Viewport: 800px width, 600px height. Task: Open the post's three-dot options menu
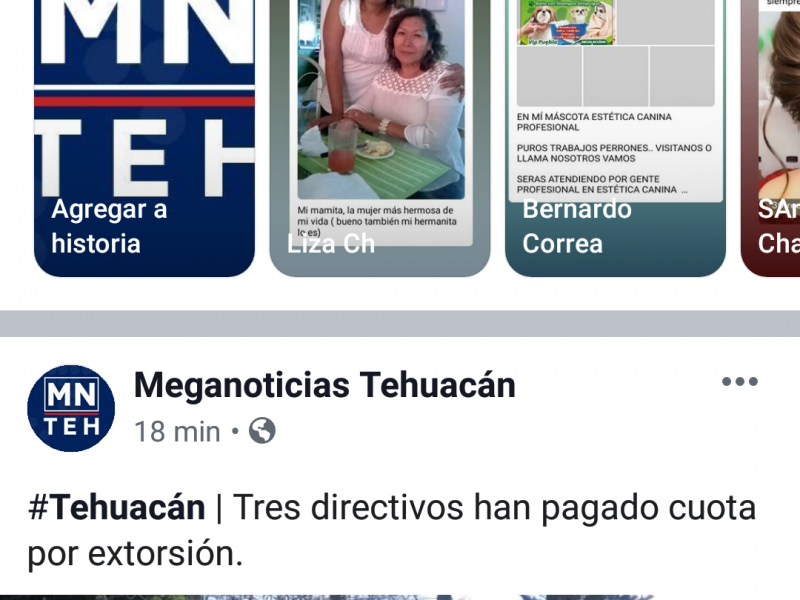(x=740, y=381)
